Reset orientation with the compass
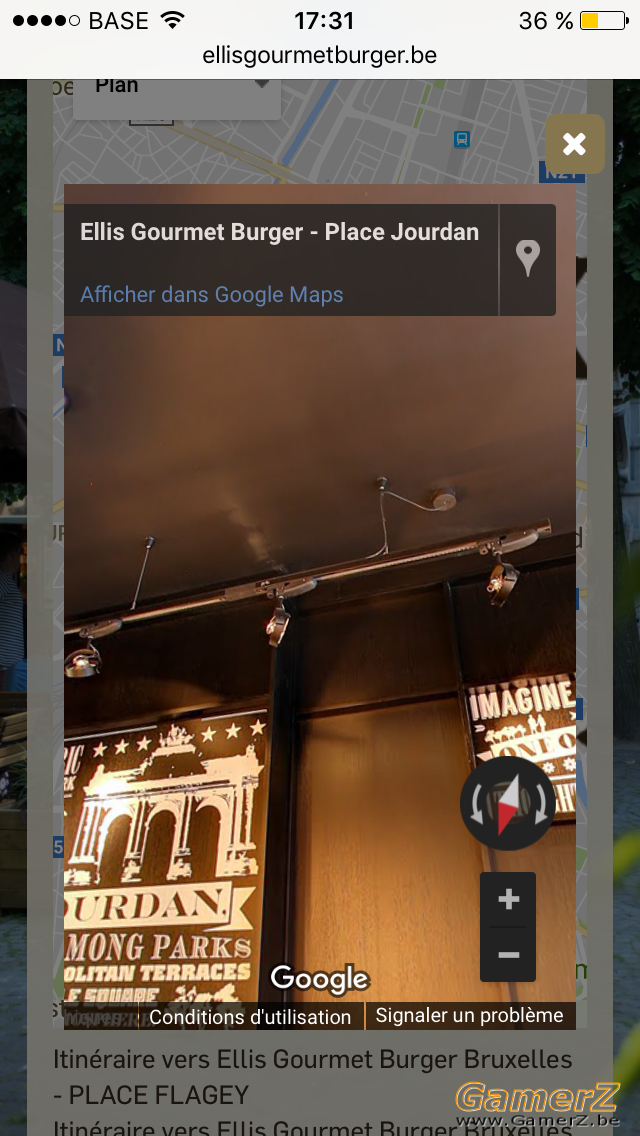The width and height of the screenshot is (640, 1136). pyautogui.click(x=508, y=803)
